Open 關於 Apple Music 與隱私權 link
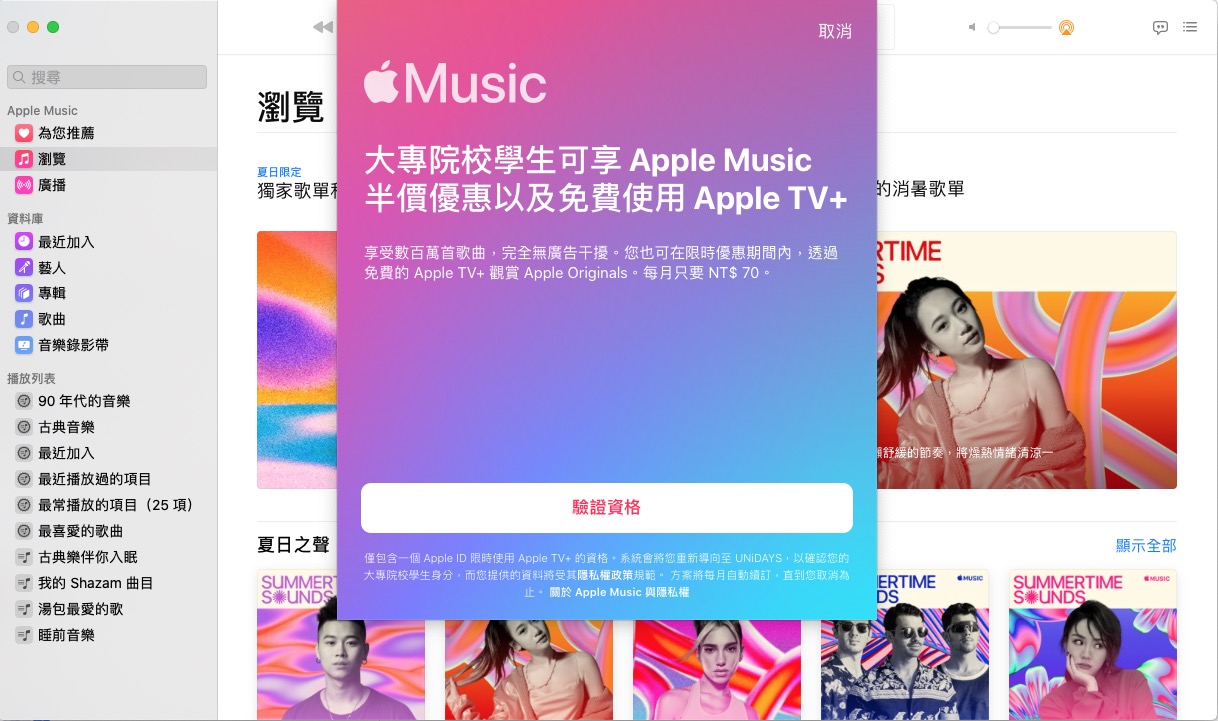Screen dimensions: 1218x721 pos(631,593)
